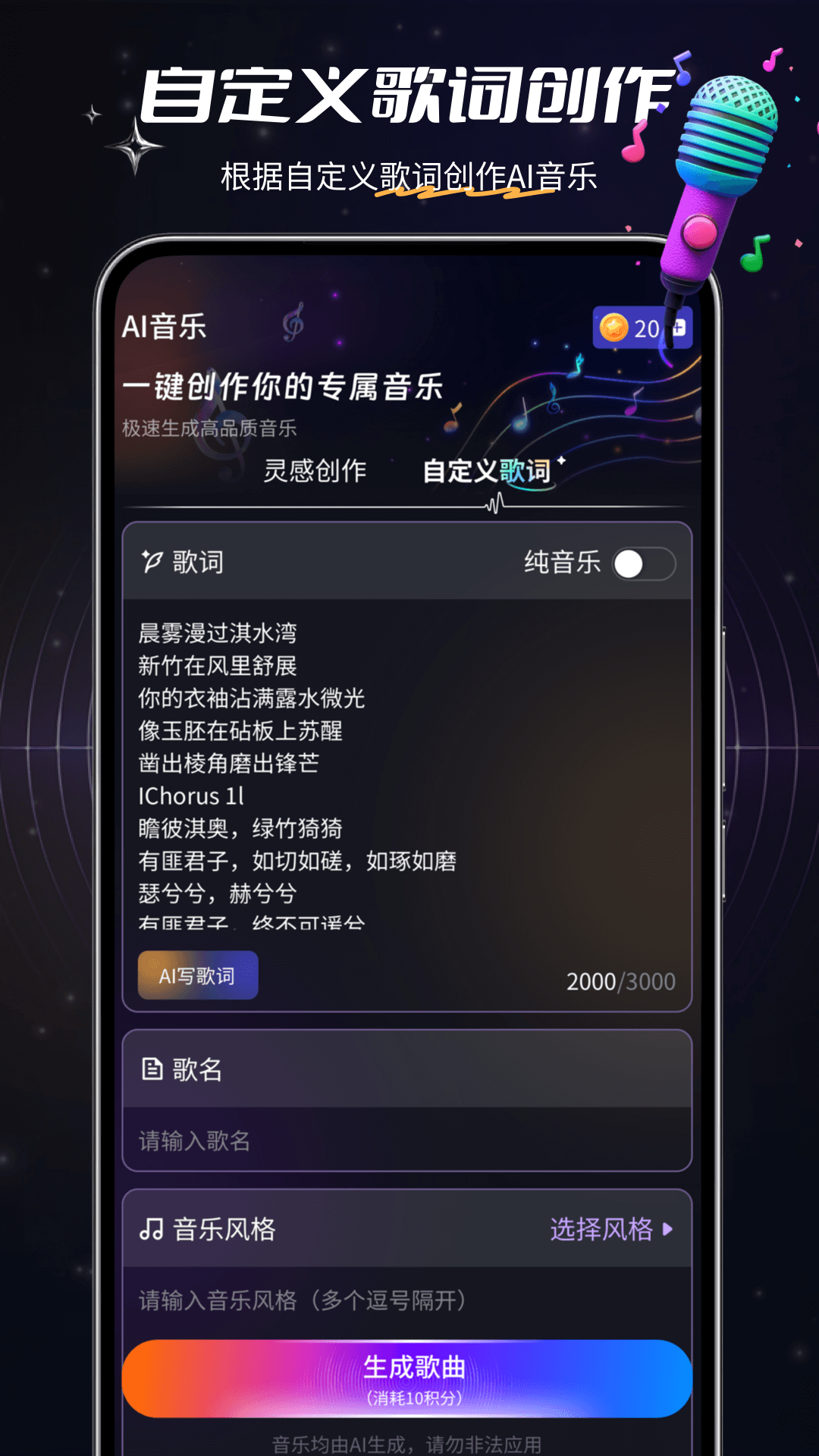Screen dimensions: 819x1456
Task: Click the leaf icon beside 歌词
Action: click(154, 561)
